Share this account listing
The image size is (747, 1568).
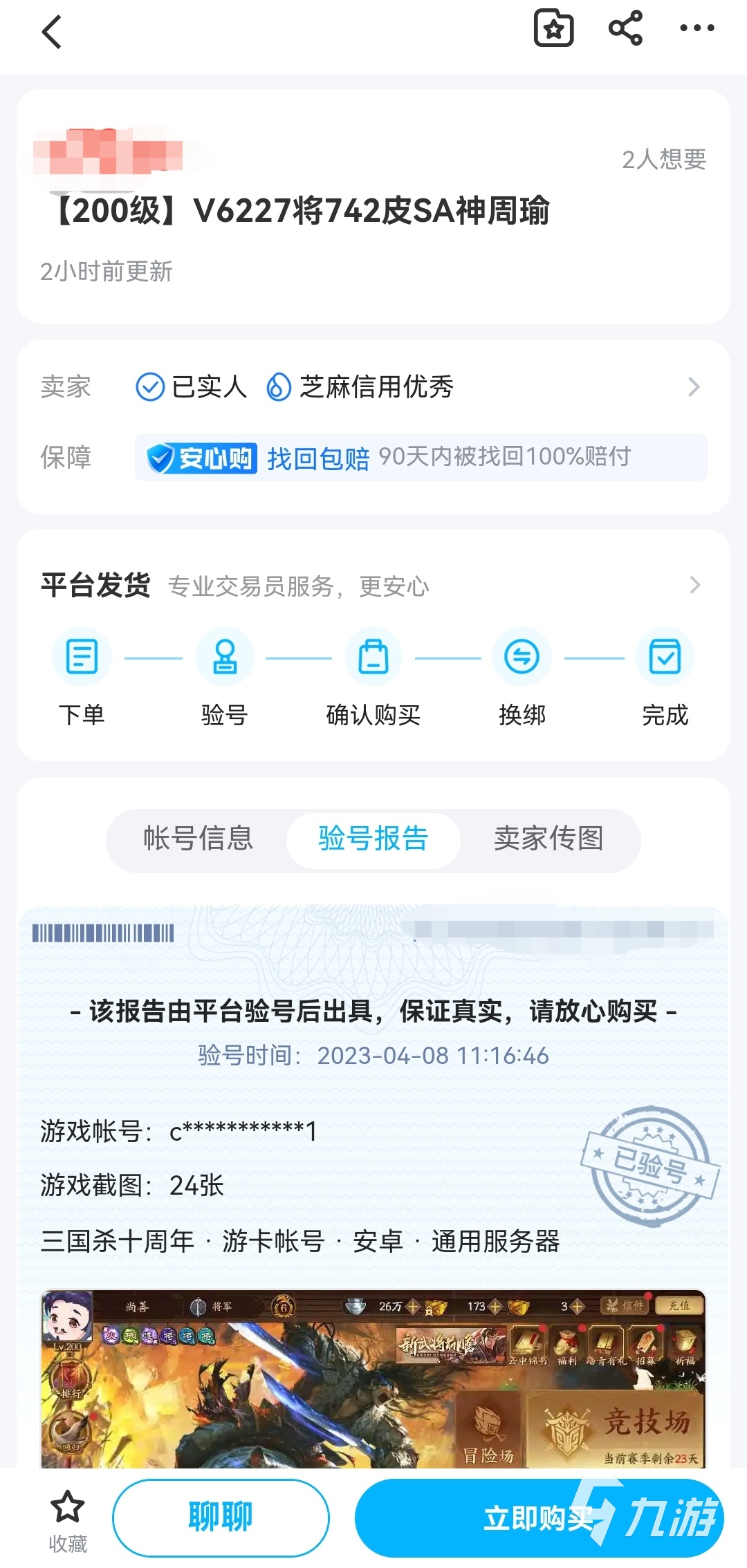(625, 28)
